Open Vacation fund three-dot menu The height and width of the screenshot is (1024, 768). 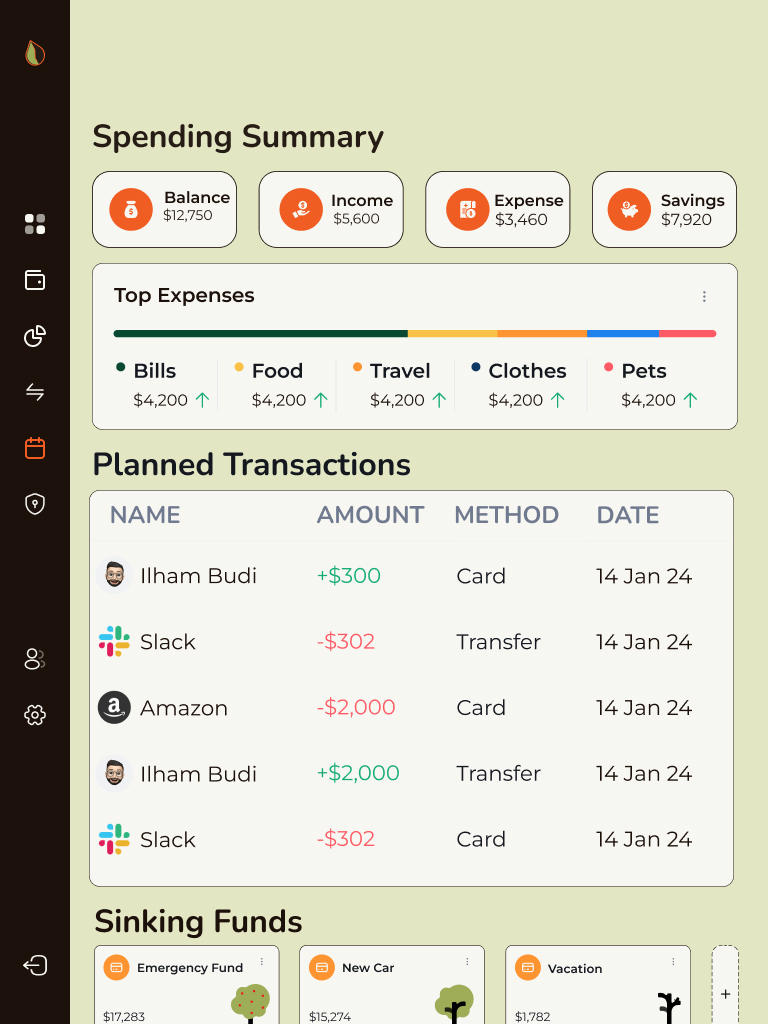[x=673, y=962]
